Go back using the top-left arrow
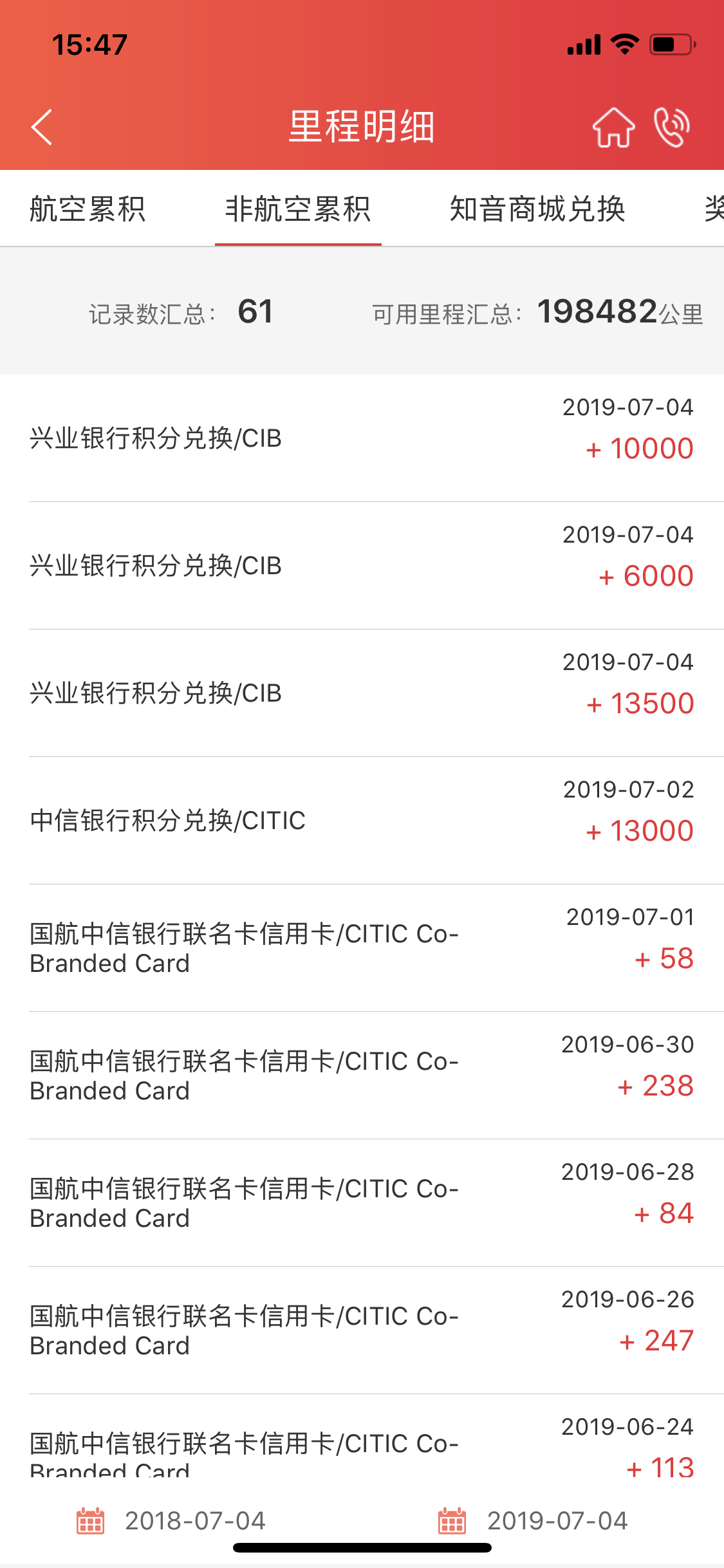This screenshot has width=724, height=1568. click(x=42, y=127)
